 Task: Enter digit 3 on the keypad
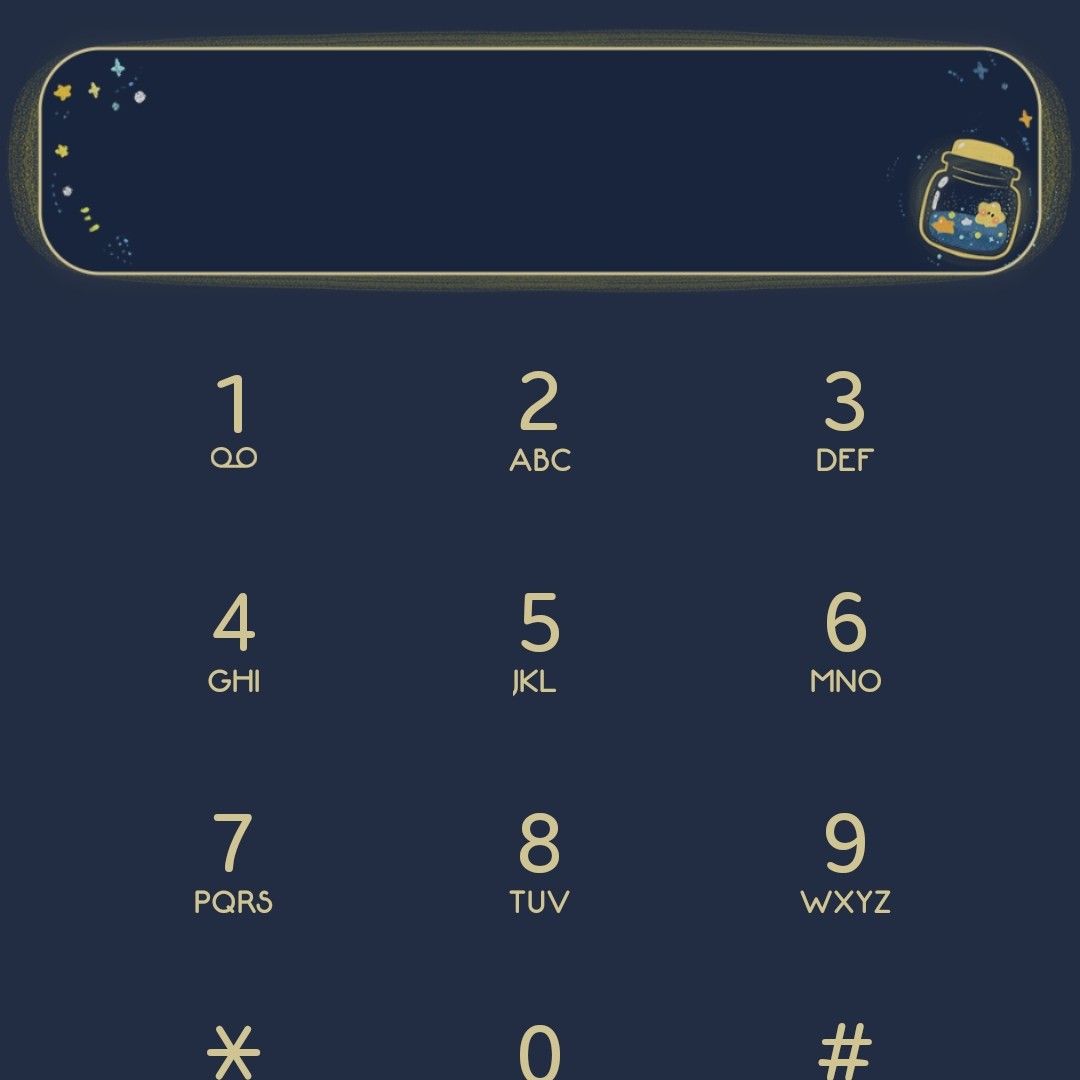845,420
